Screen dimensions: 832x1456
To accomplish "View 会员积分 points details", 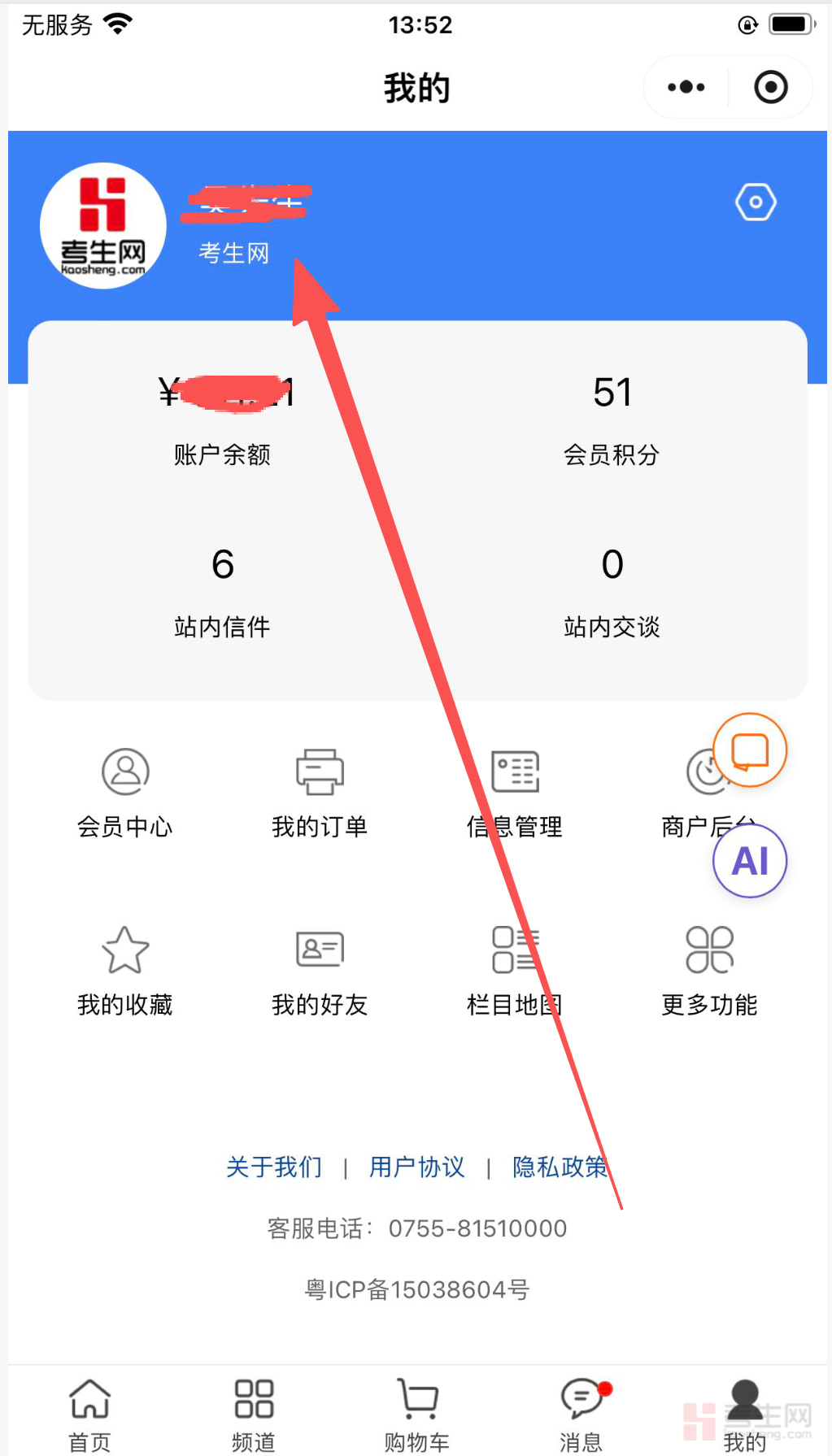I will 612,419.
